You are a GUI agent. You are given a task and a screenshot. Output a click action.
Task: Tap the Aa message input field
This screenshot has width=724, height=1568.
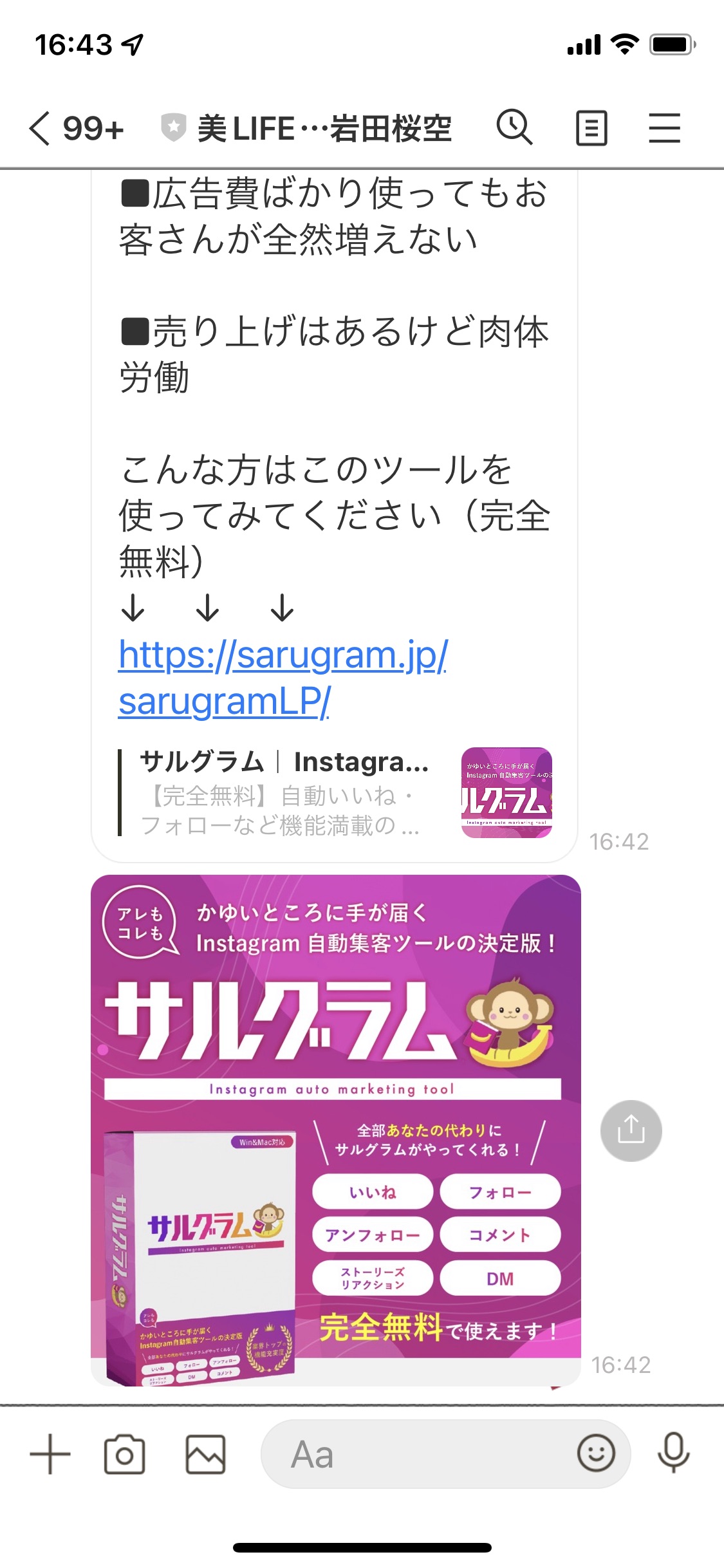click(418, 1453)
